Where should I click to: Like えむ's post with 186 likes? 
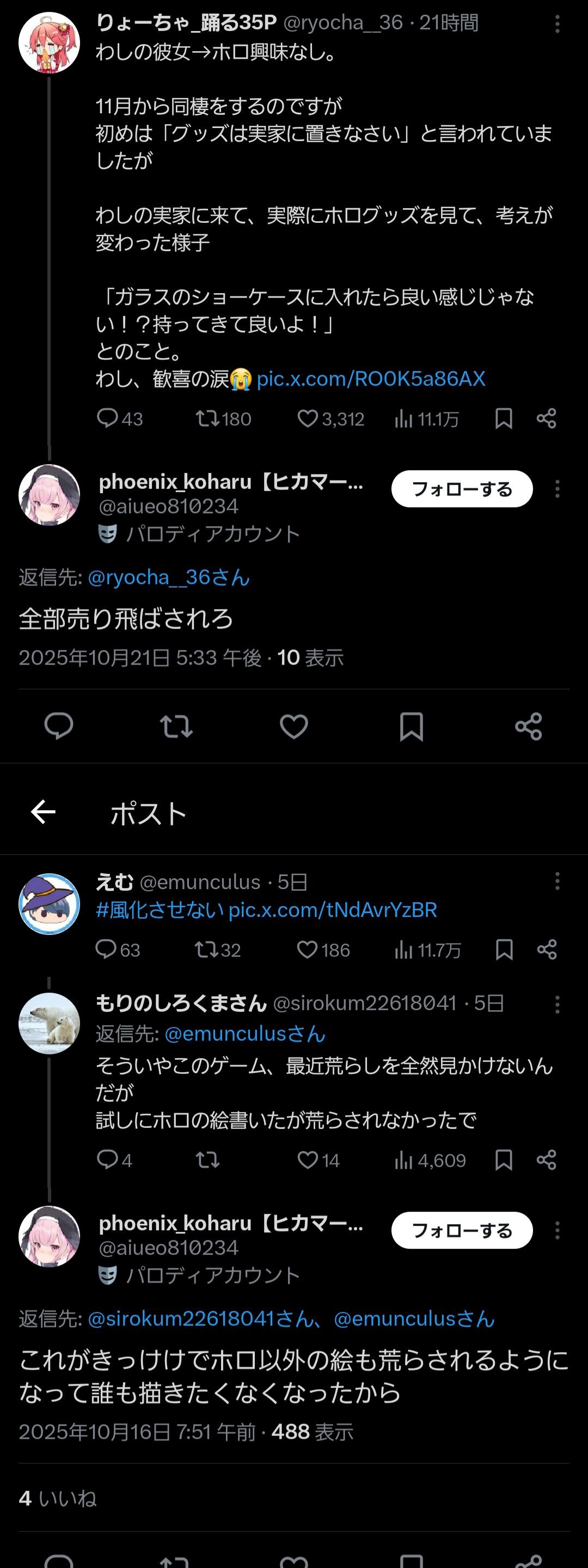click(x=308, y=950)
